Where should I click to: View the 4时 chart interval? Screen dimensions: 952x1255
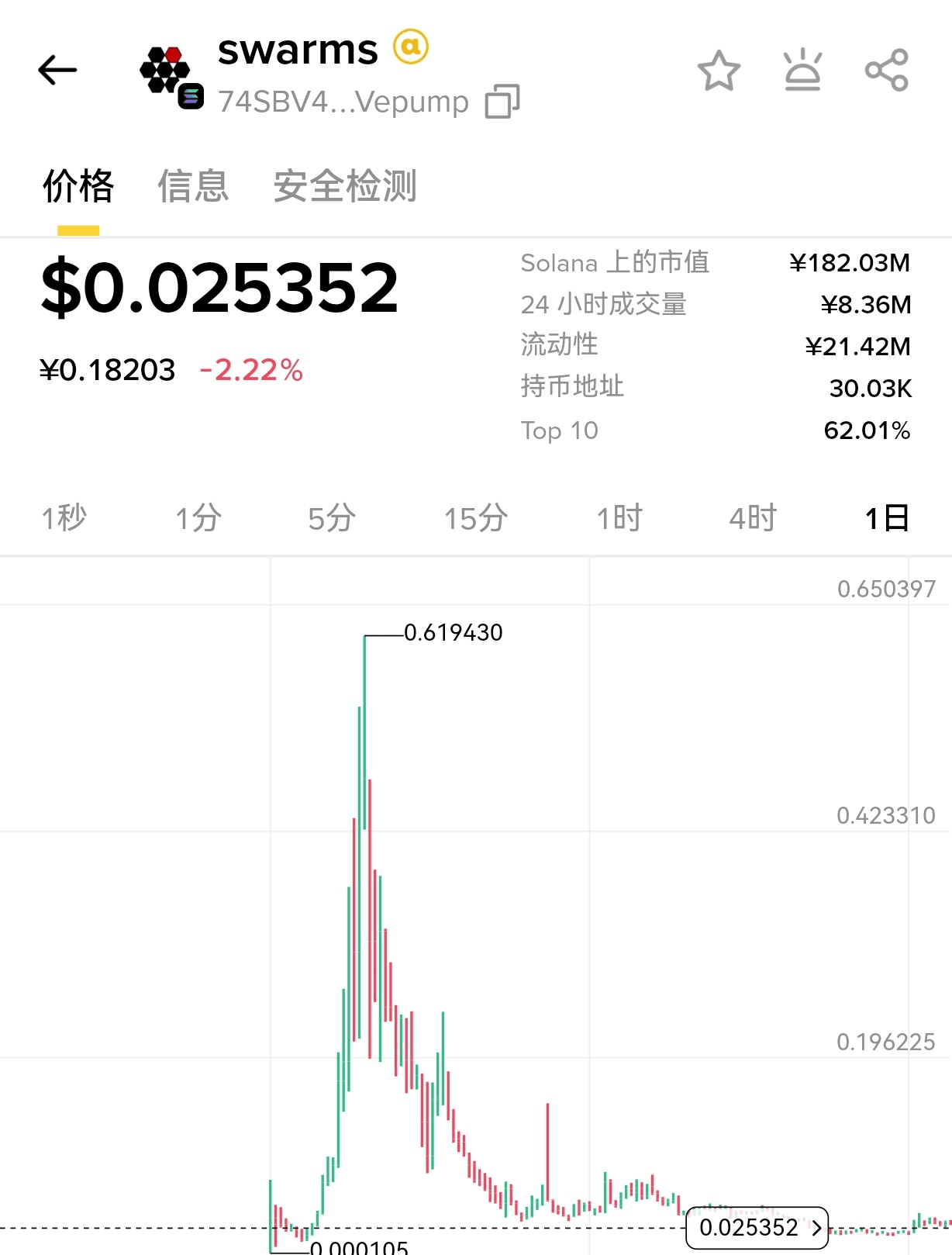[x=753, y=518]
